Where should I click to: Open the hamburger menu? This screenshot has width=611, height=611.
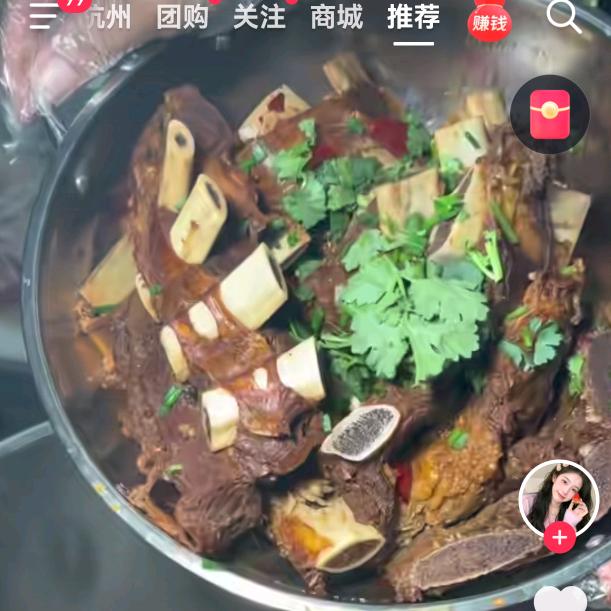(42, 17)
